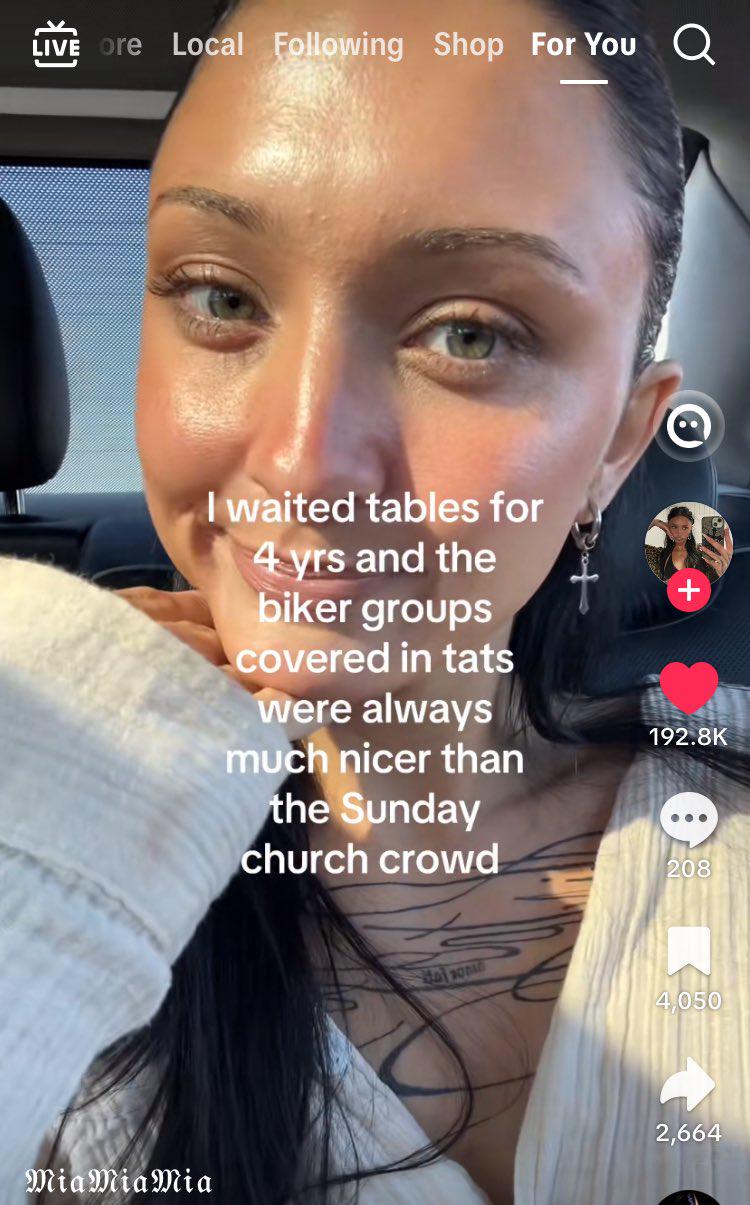
Task: Open the Shop tab
Action: tap(468, 45)
